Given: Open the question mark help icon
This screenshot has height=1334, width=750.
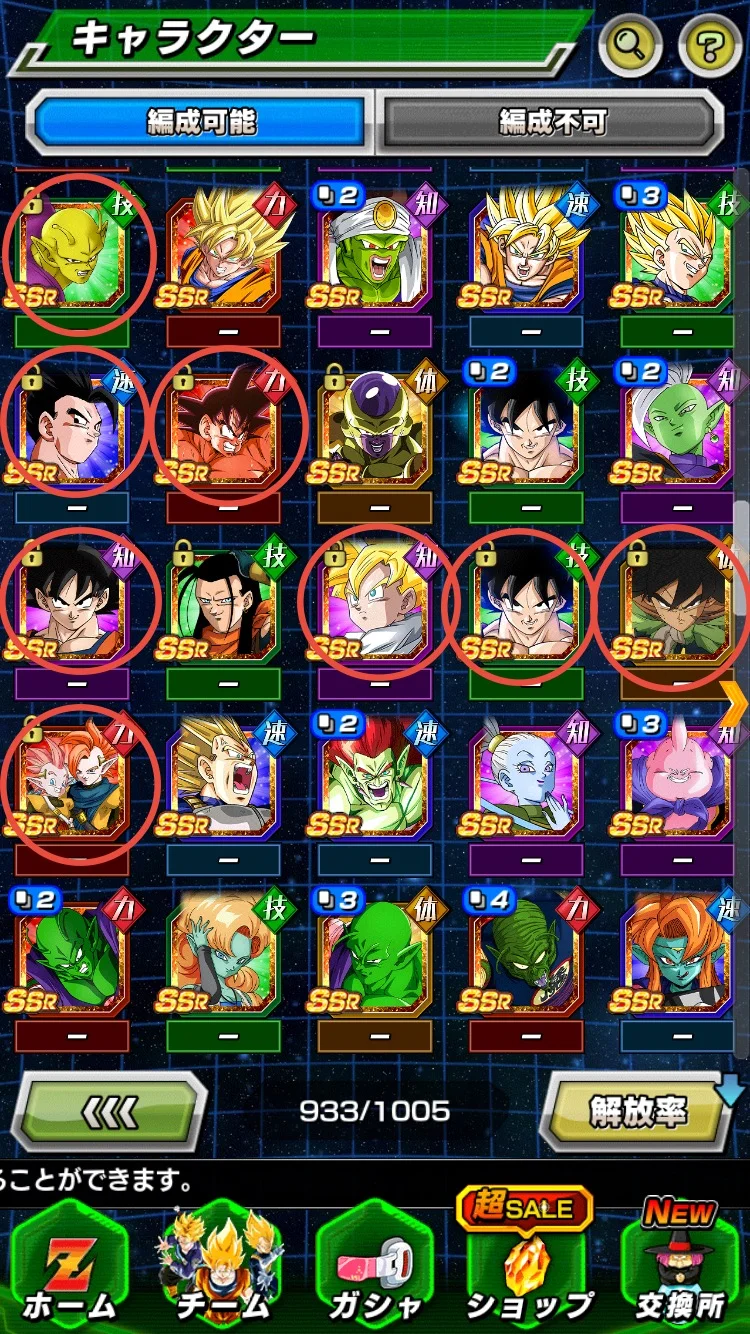Looking at the screenshot, I should (710, 44).
